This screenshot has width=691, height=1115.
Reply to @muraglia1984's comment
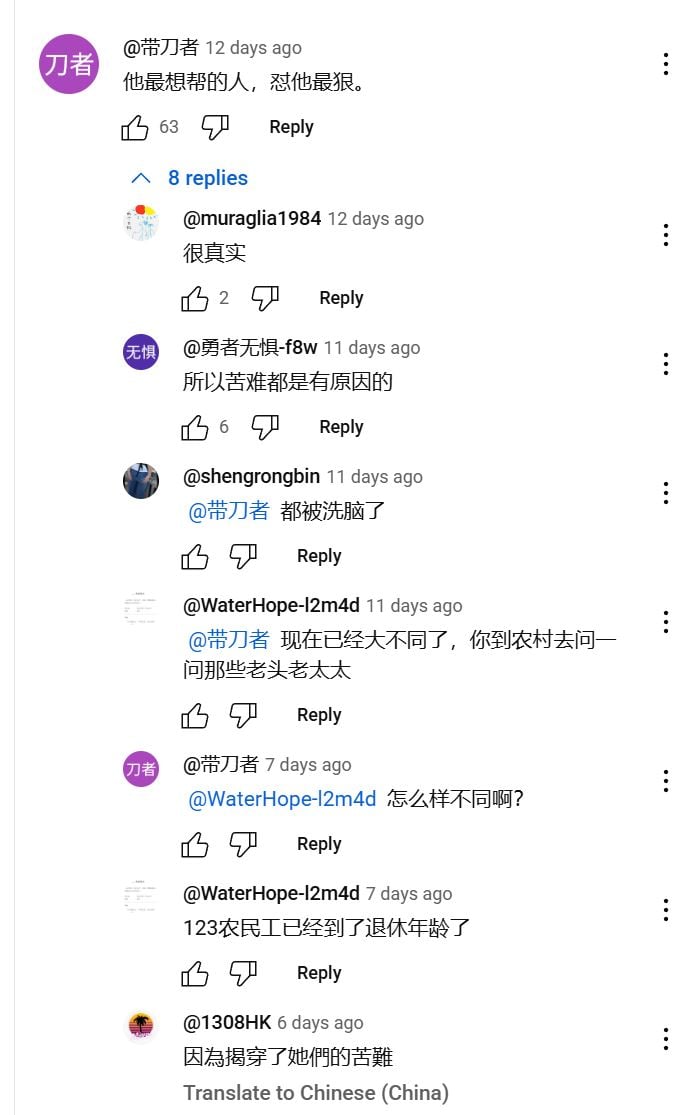(341, 298)
